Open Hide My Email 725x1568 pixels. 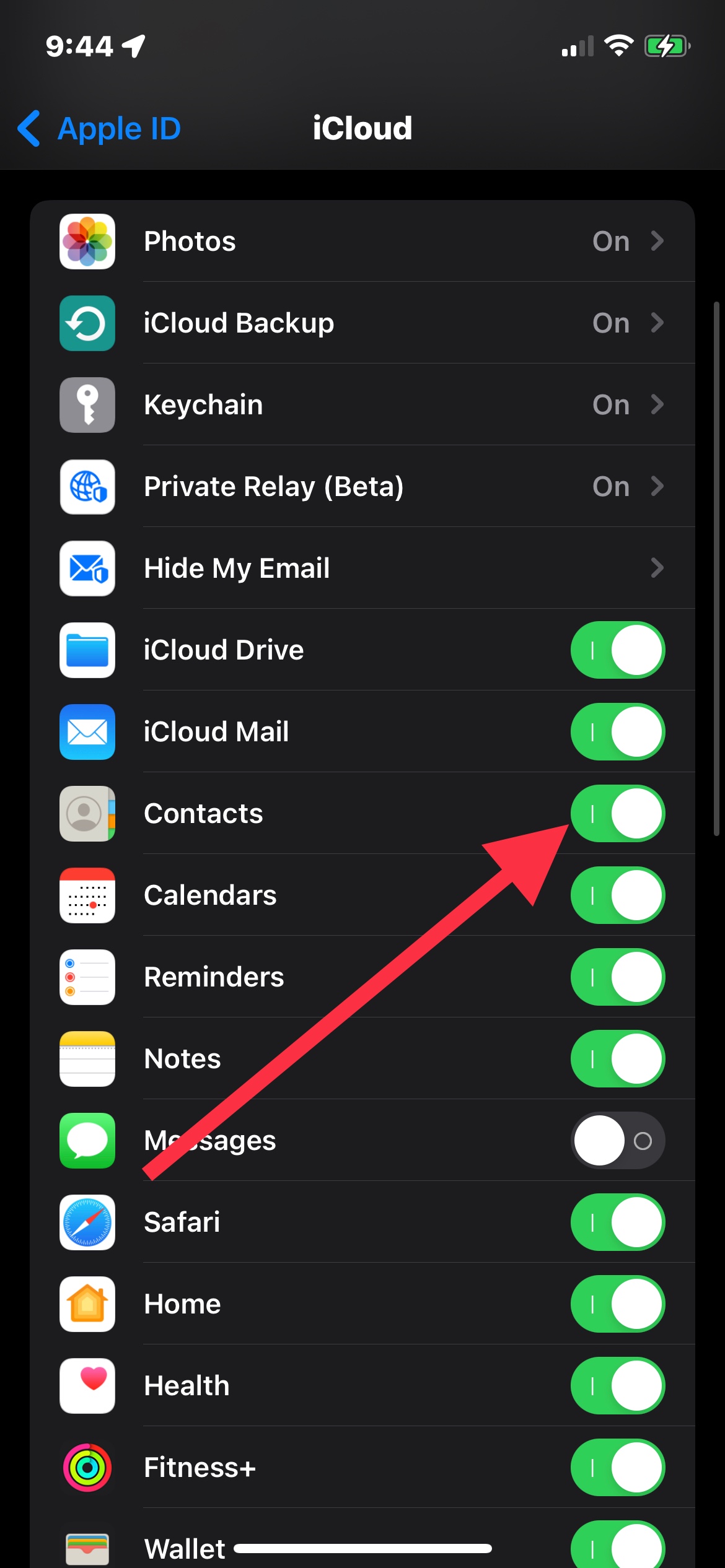tap(362, 568)
